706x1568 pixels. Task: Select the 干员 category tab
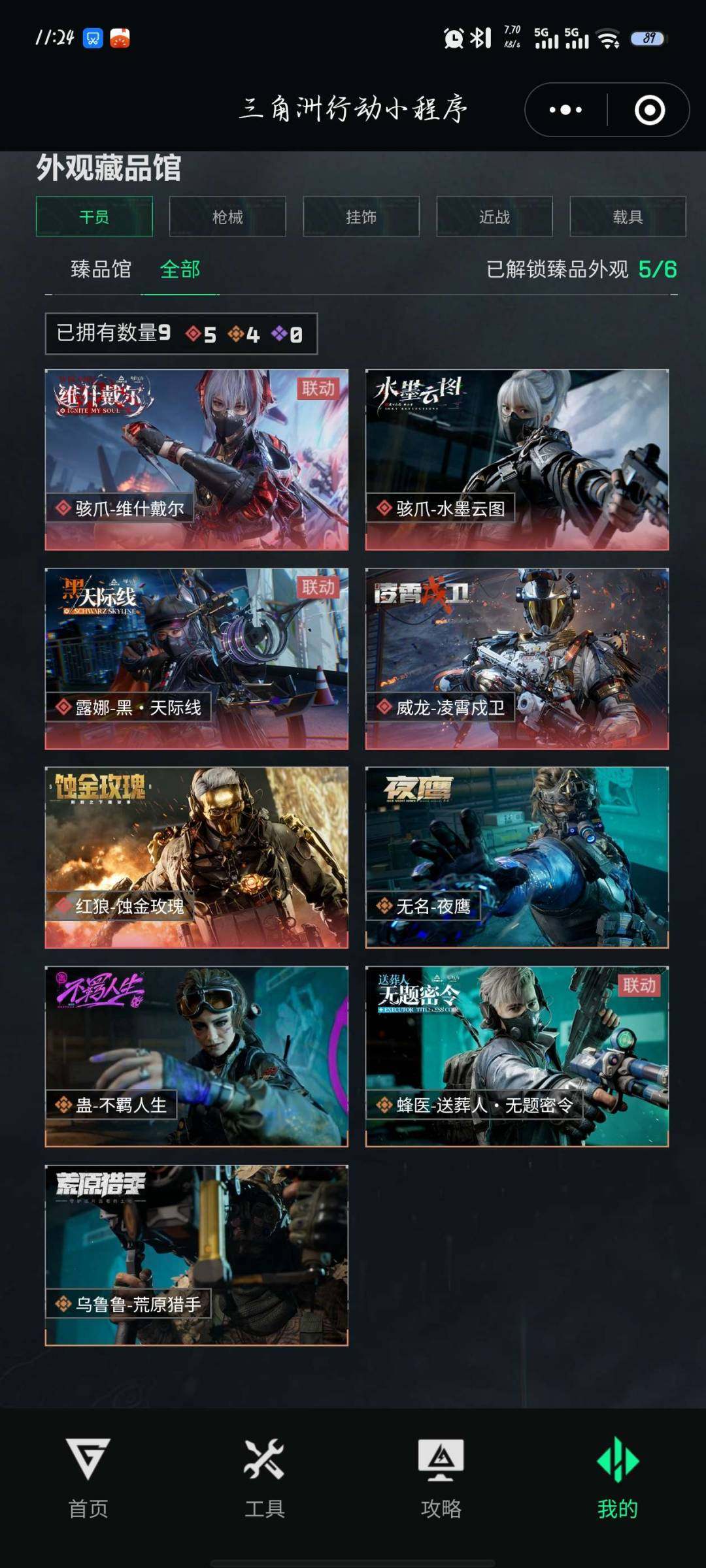[94, 217]
